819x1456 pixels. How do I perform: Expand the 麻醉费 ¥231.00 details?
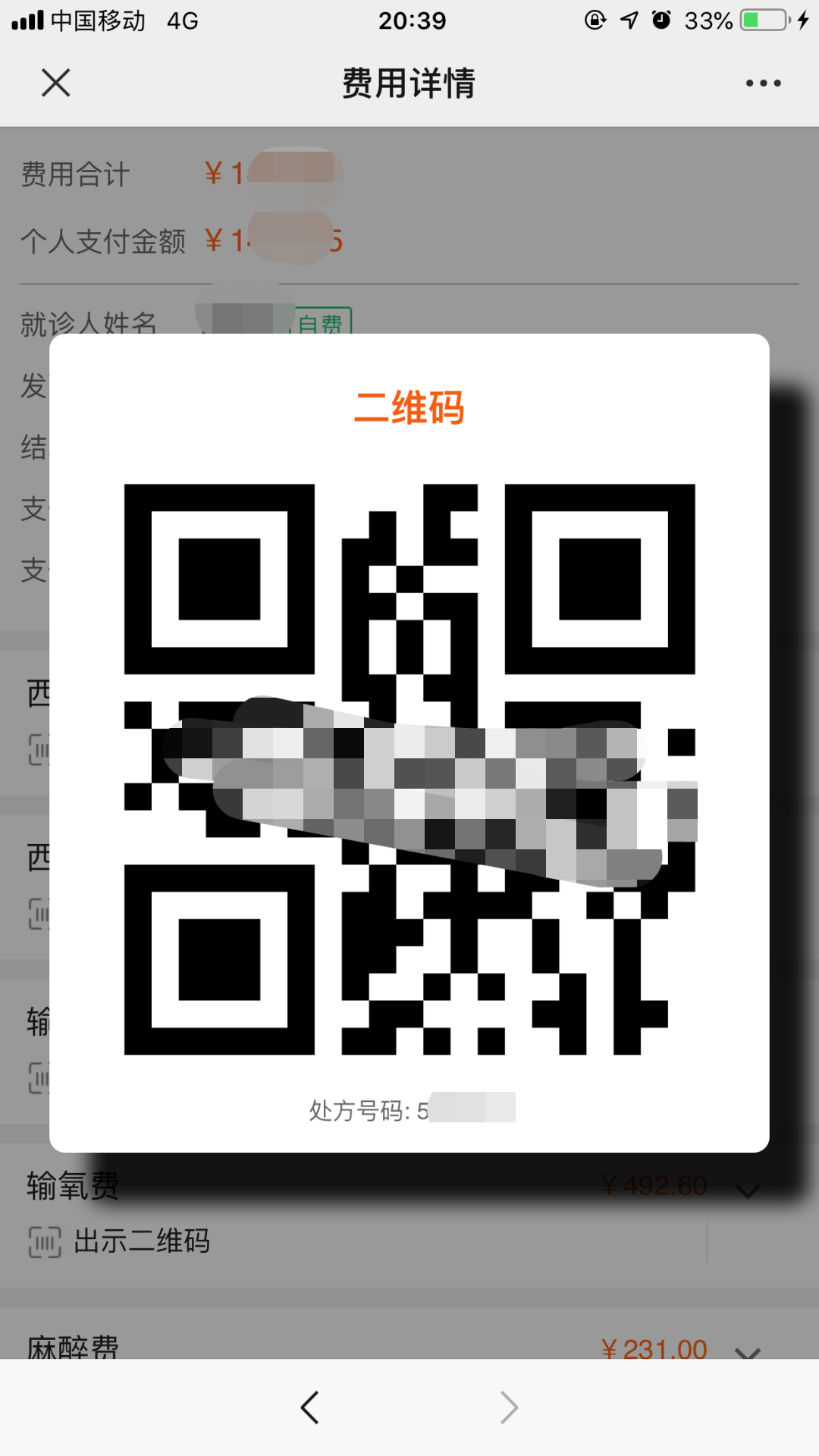(748, 1351)
